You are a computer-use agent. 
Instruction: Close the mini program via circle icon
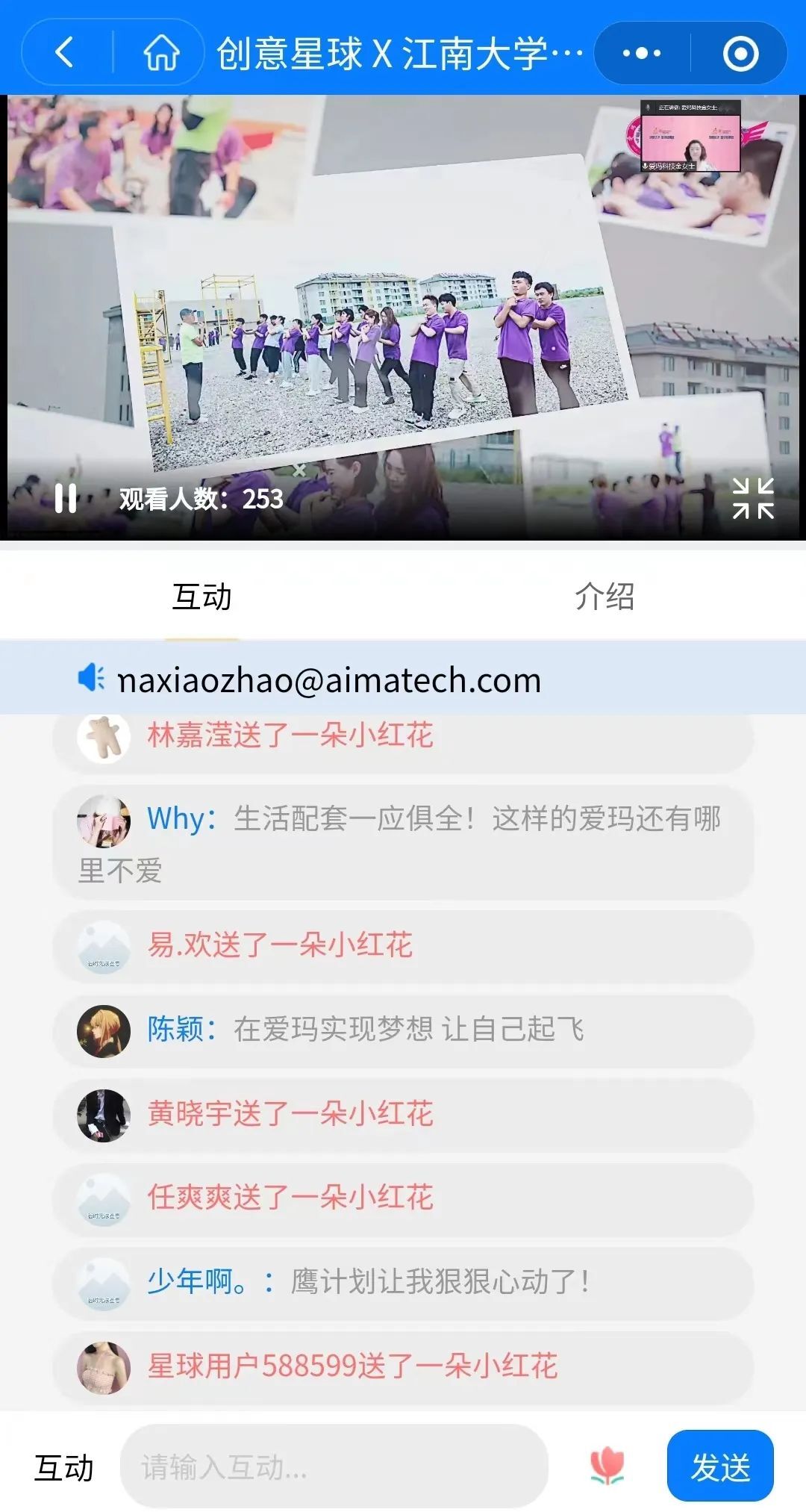coord(740,53)
